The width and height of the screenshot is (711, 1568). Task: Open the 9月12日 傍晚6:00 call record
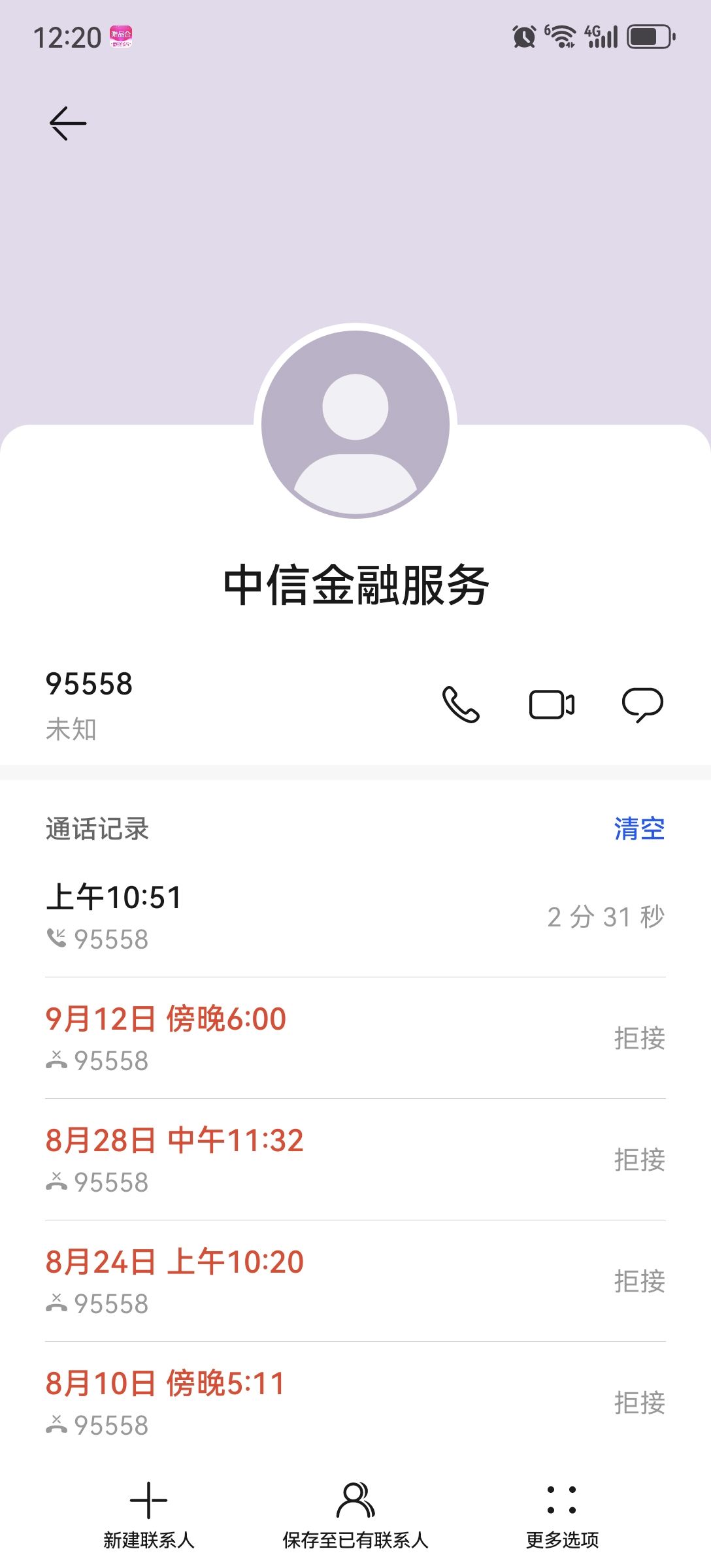pyautogui.click(x=355, y=1038)
